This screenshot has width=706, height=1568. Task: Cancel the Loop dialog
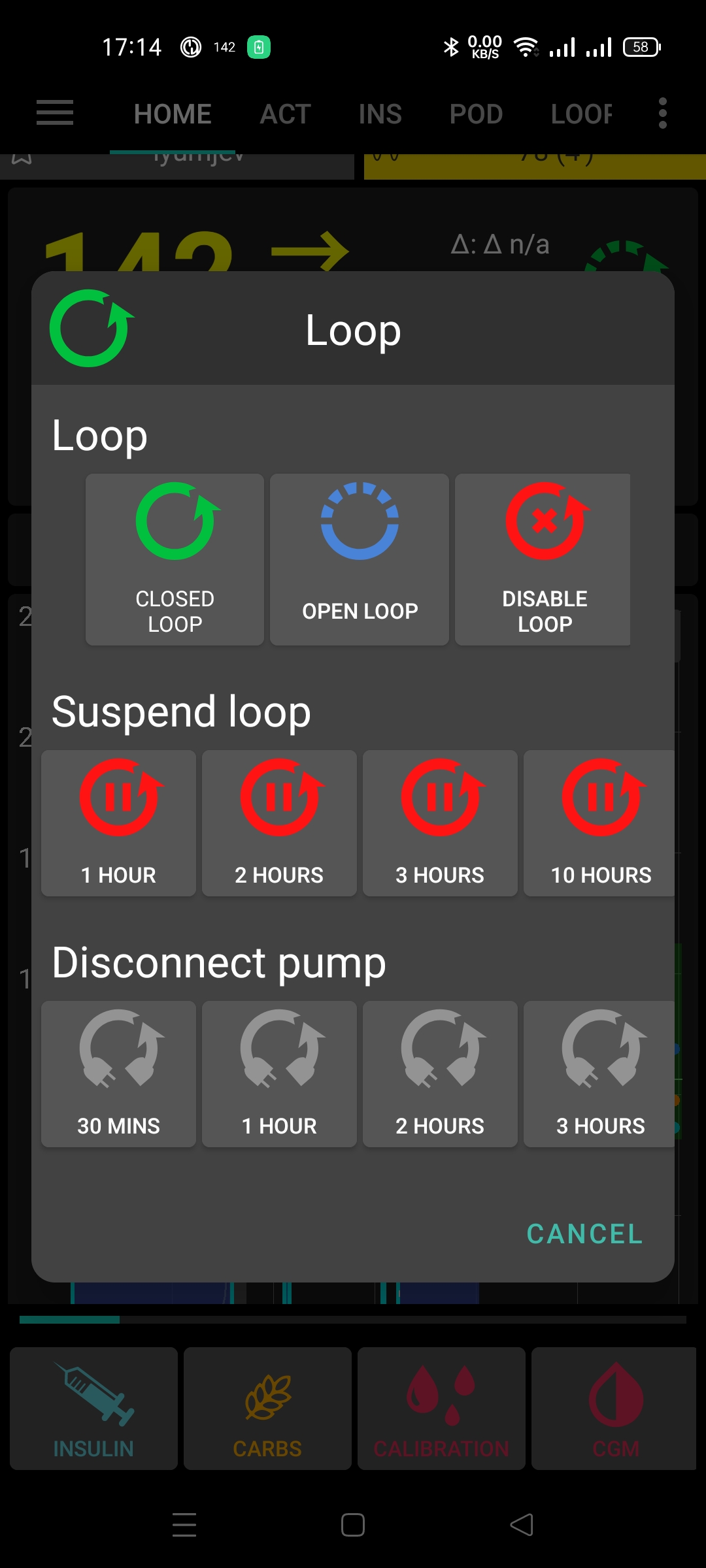click(x=583, y=1233)
